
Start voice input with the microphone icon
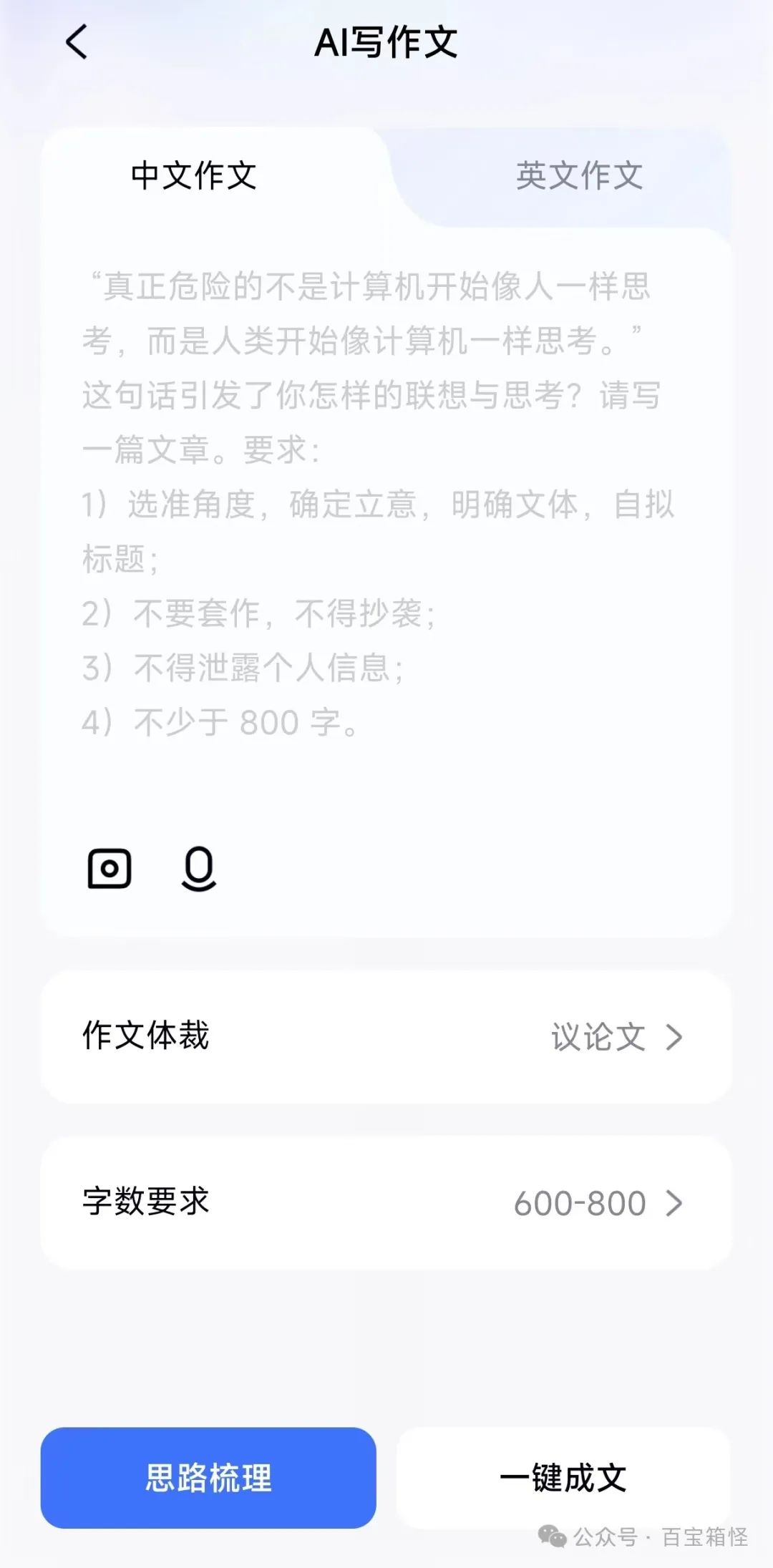(x=199, y=869)
